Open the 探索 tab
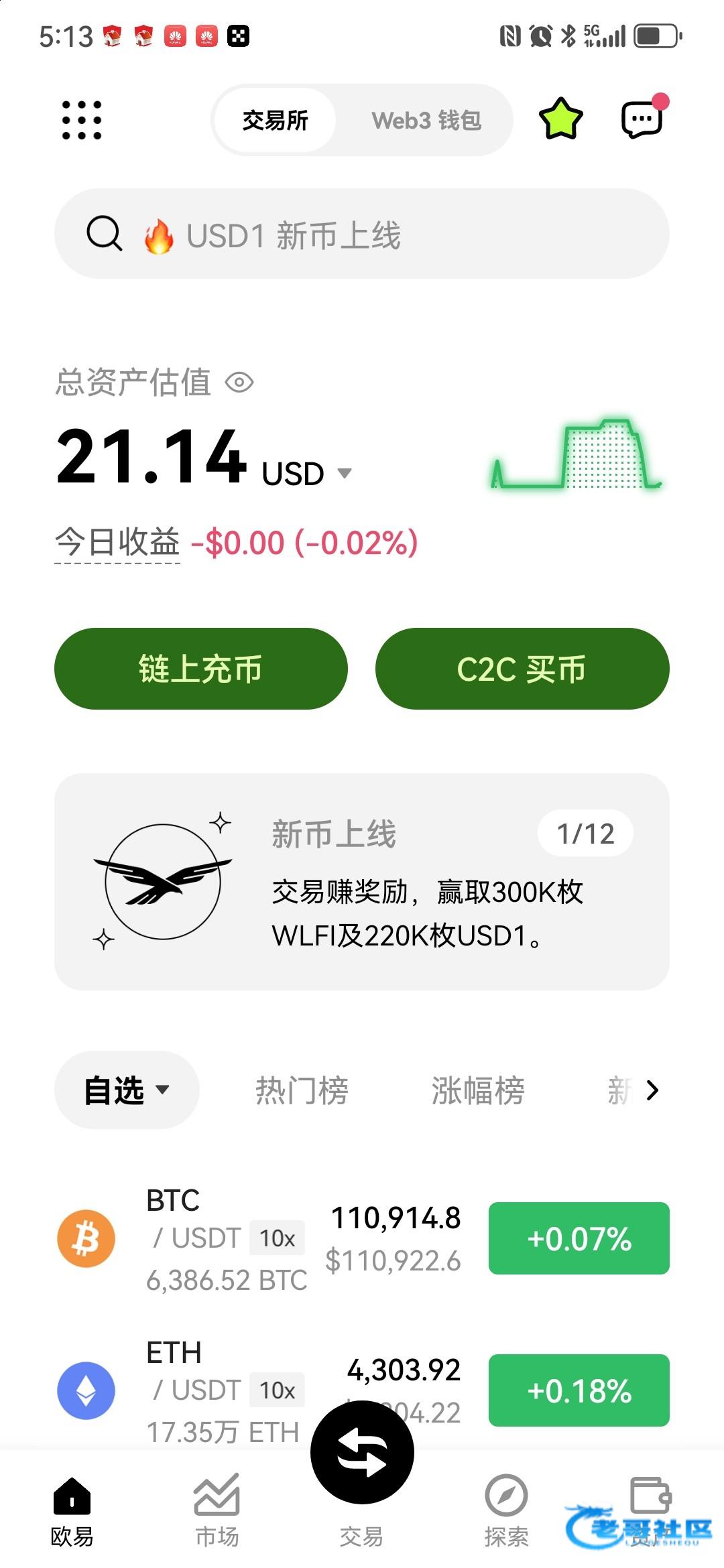724x1568 pixels. pyautogui.click(x=506, y=1510)
